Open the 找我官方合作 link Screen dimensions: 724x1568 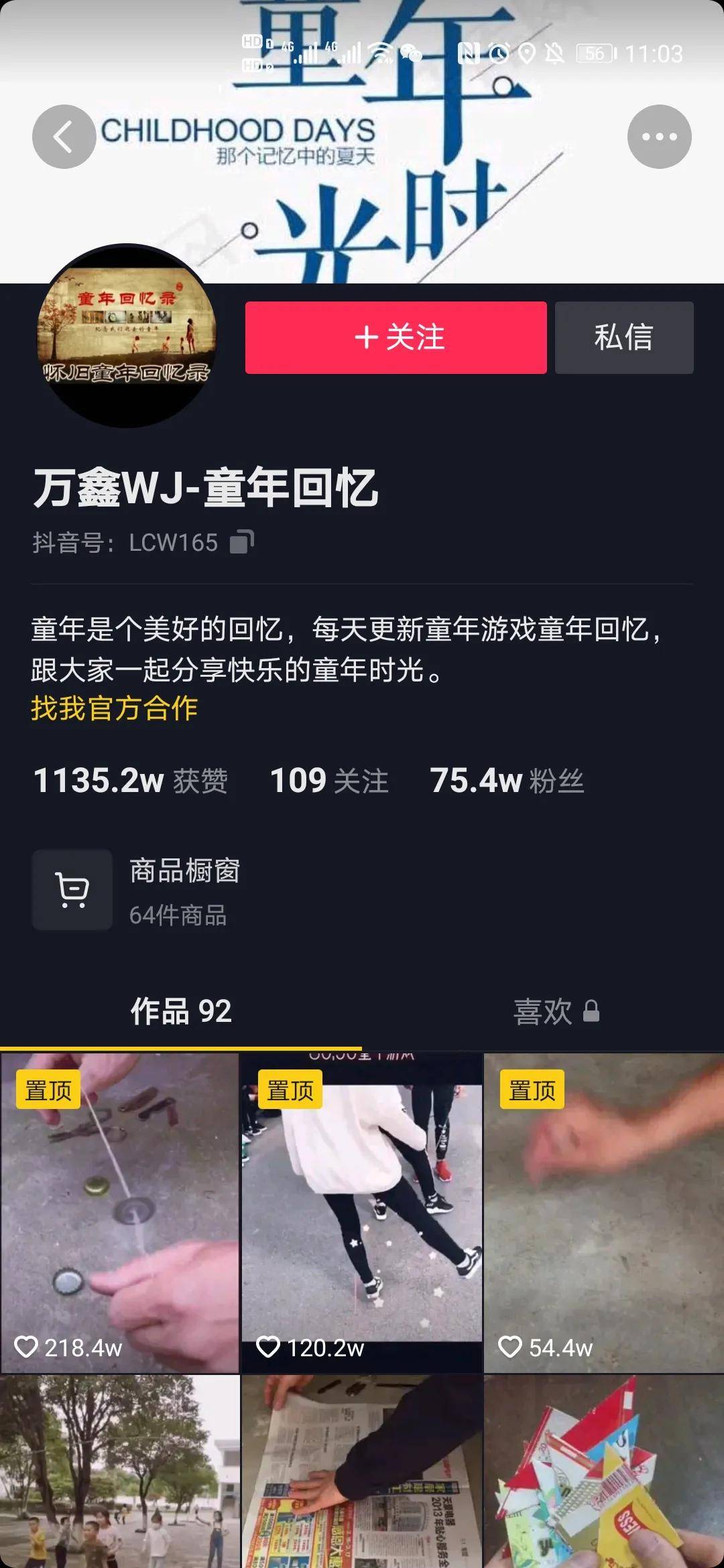point(114,708)
